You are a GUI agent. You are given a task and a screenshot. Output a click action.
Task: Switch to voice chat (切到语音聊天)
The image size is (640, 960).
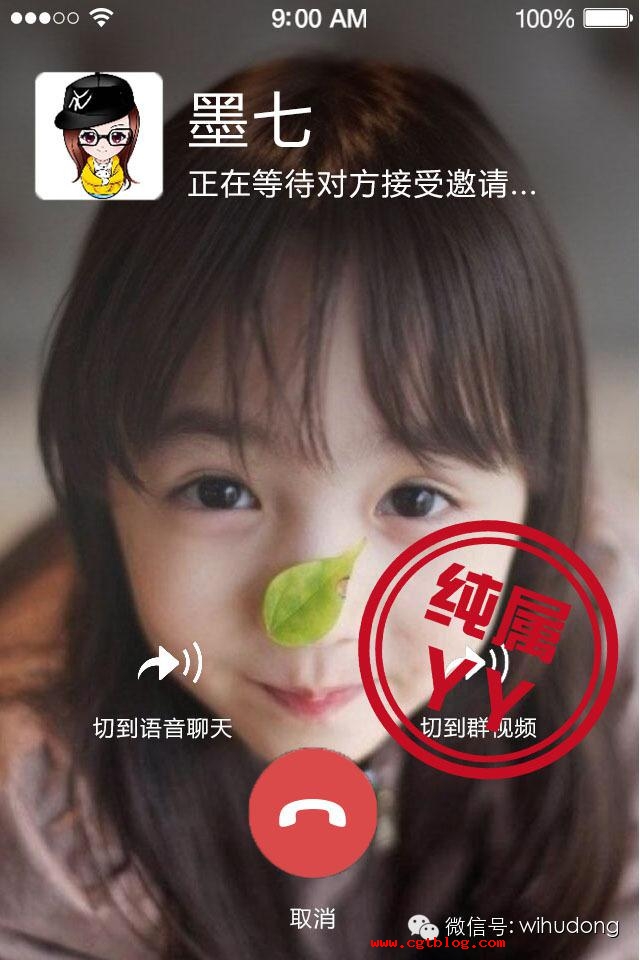pos(167,665)
